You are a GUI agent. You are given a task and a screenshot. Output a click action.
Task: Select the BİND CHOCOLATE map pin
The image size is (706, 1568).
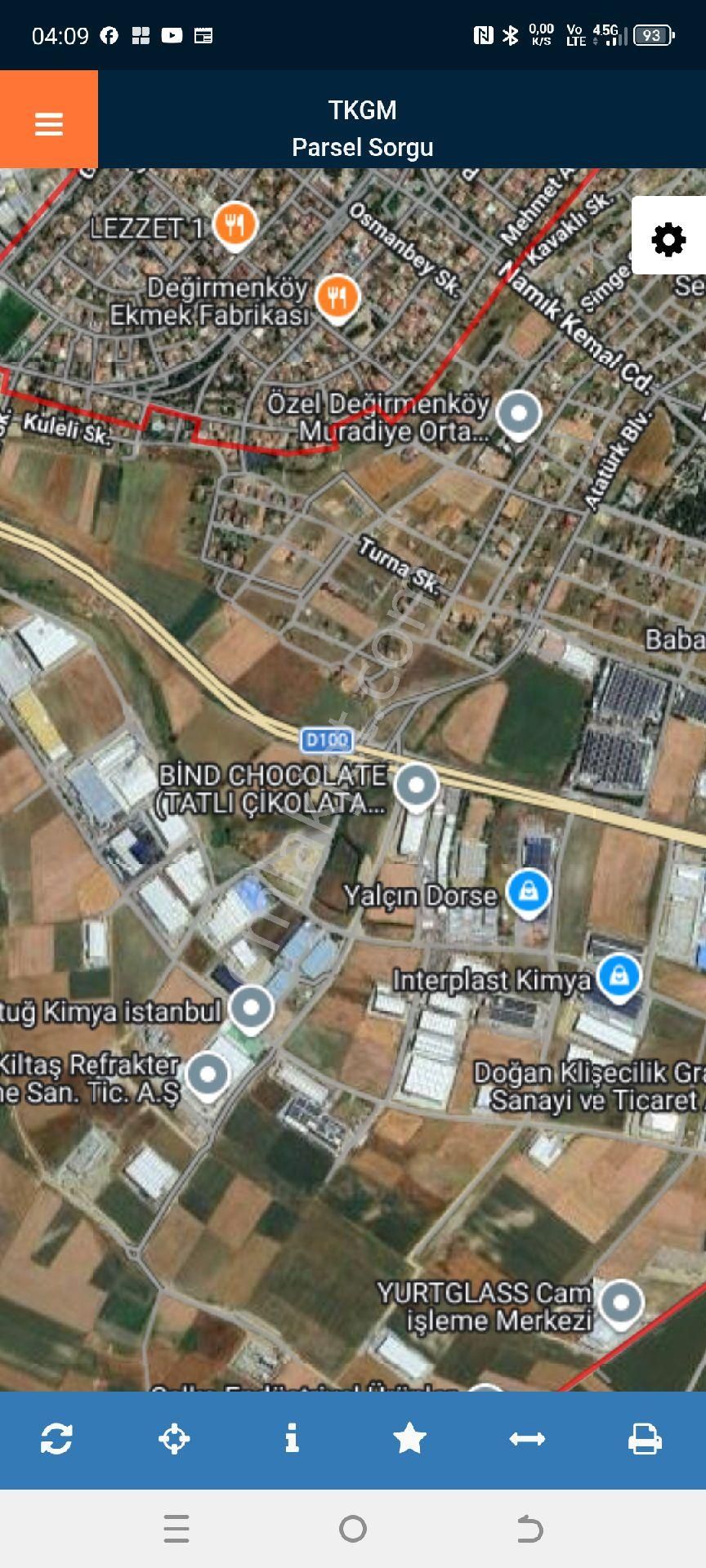(417, 784)
